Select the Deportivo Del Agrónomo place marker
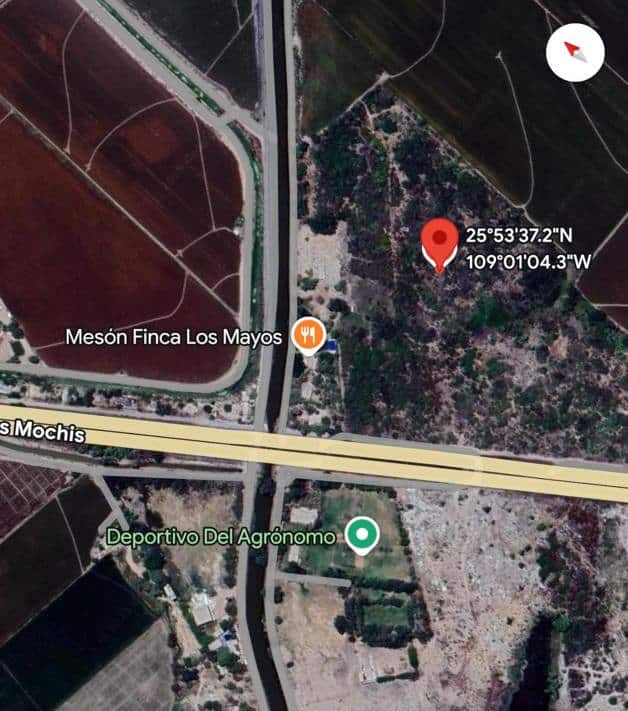Viewport: 628px width, 711px height. (x=361, y=536)
